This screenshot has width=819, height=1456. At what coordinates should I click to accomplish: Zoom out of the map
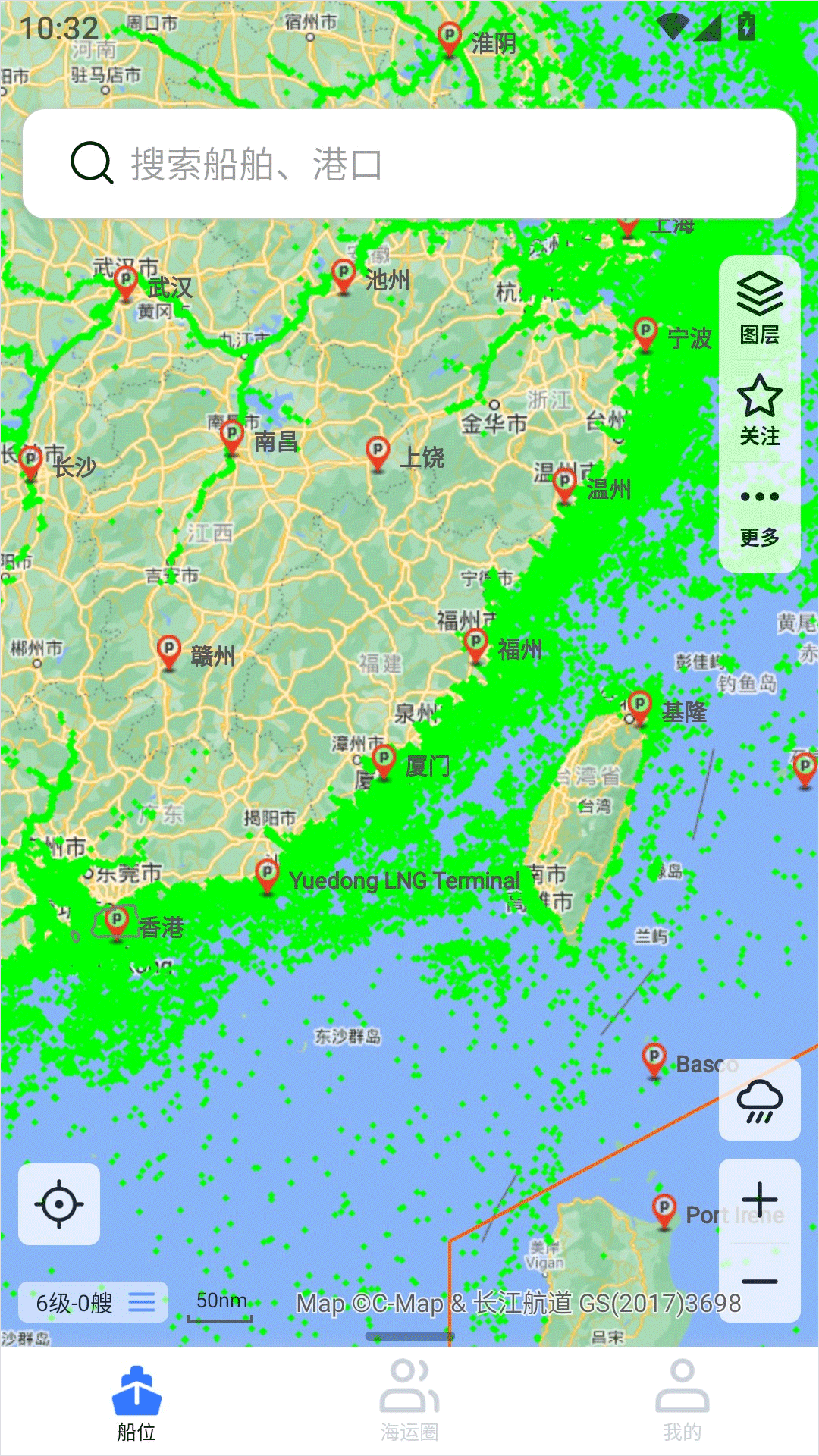(x=759, y=1281)
